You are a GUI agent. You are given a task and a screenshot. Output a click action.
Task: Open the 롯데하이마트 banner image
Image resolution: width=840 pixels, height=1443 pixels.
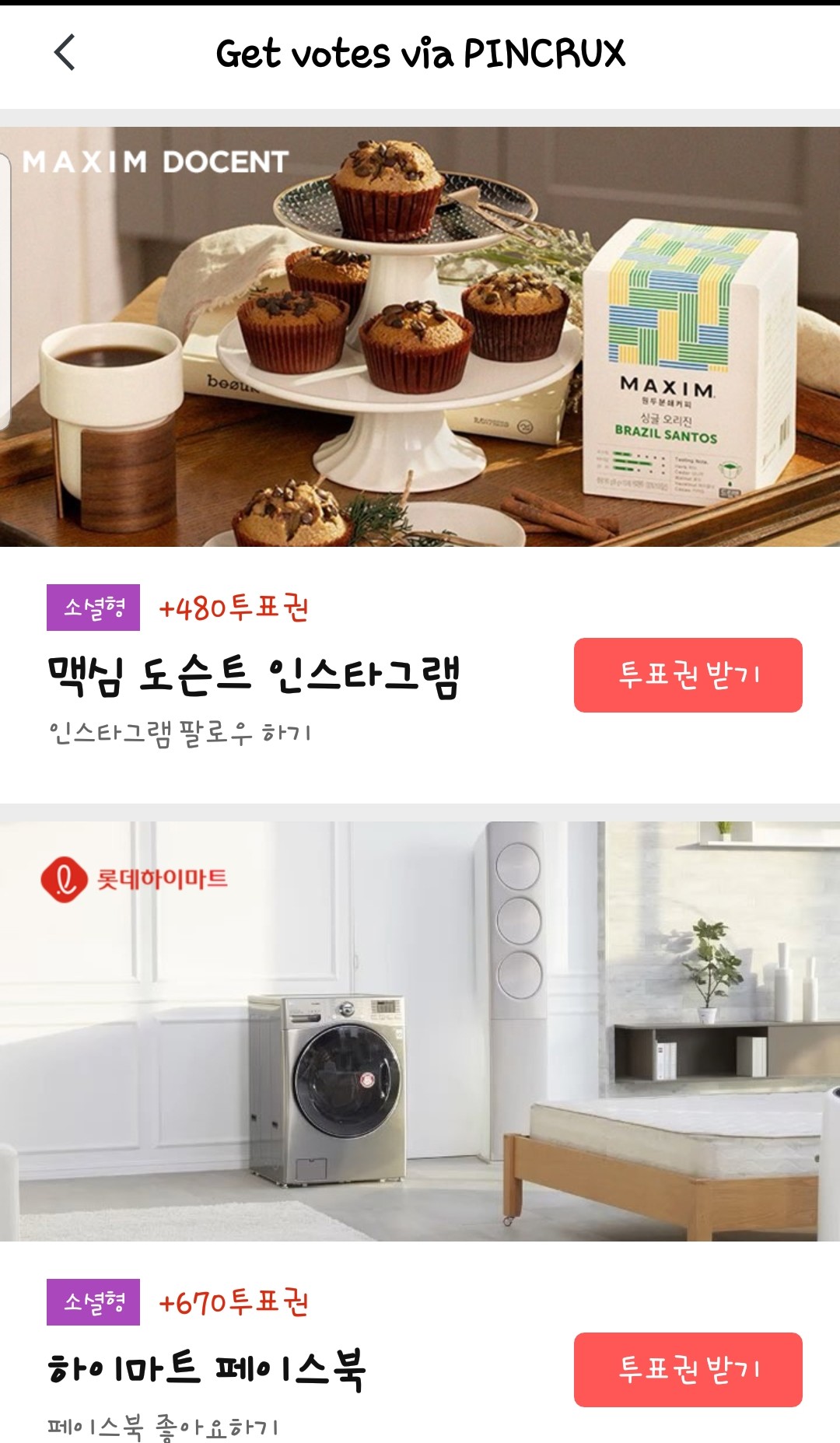click(420, 1031)
